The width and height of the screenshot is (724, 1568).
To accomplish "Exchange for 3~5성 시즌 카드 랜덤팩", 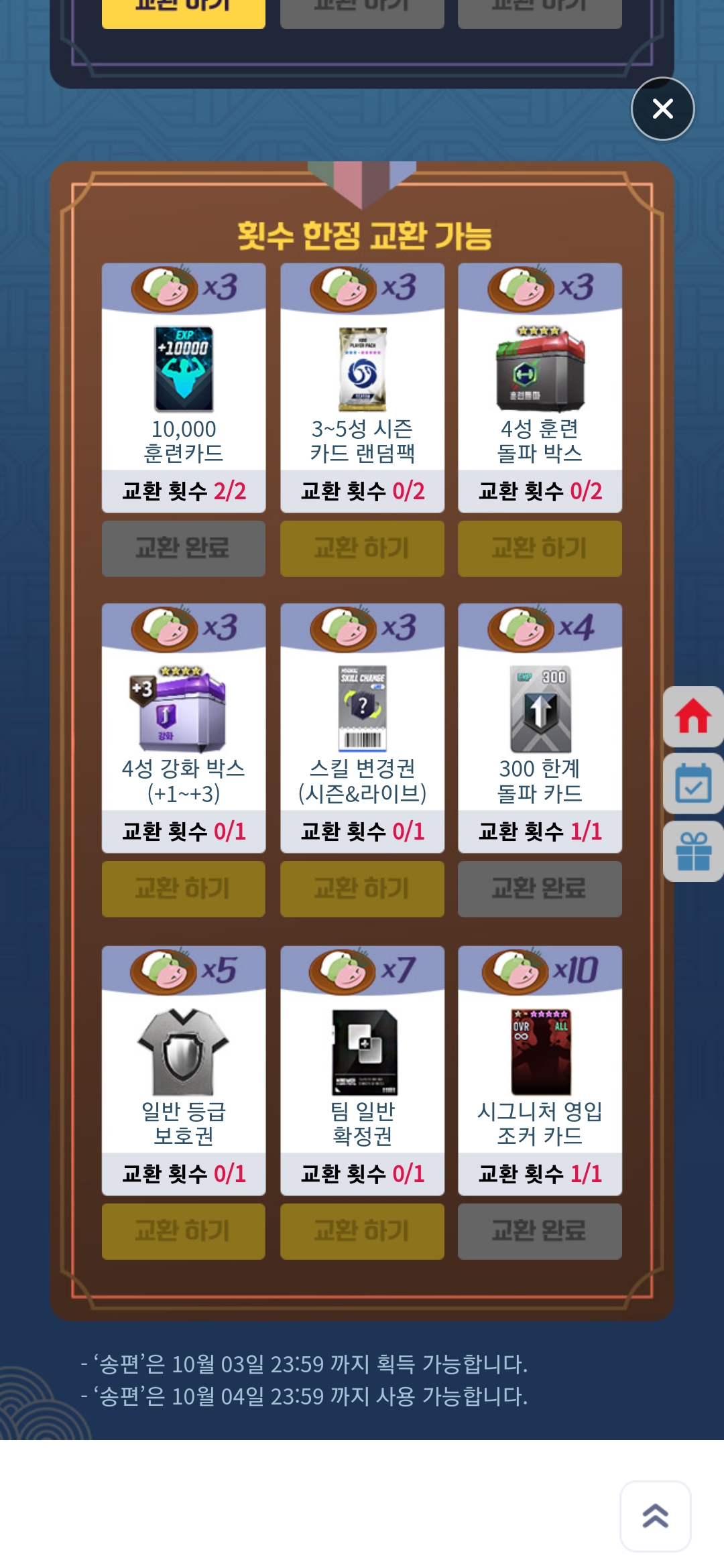I will pos(362,548).
